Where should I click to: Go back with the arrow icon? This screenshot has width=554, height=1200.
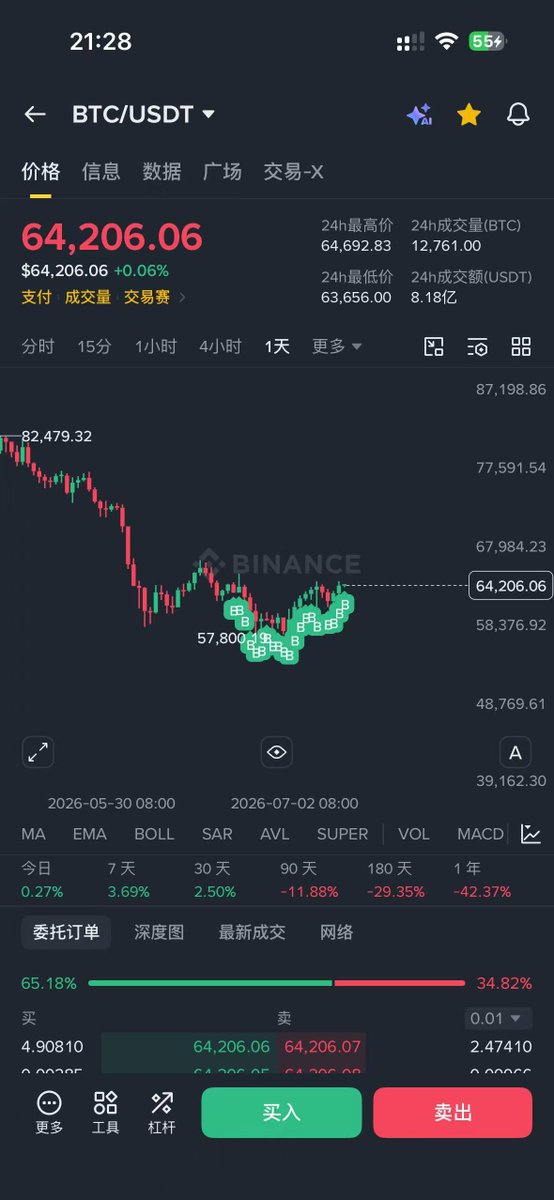tap(35, 114)
